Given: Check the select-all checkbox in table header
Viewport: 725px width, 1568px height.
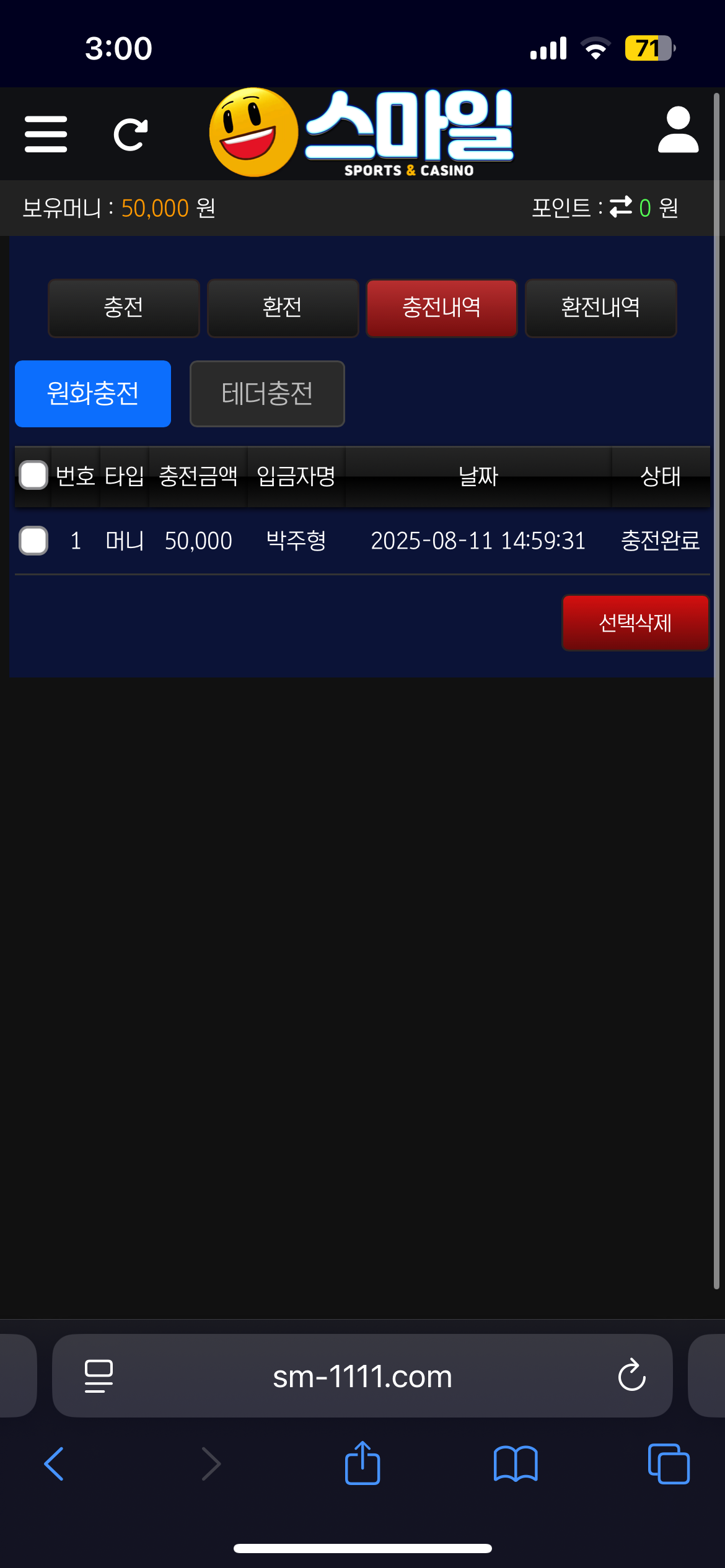Looking at the screenshot, I should tap(33, 476).
